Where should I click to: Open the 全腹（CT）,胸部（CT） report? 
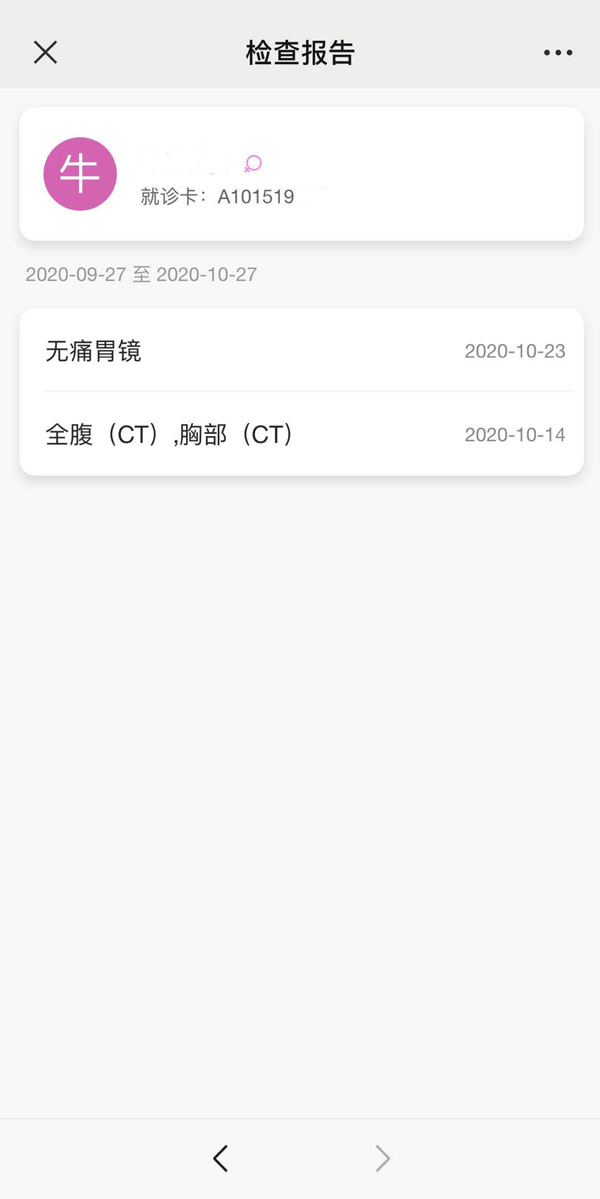pyautogui.click(x=300, y=435)
